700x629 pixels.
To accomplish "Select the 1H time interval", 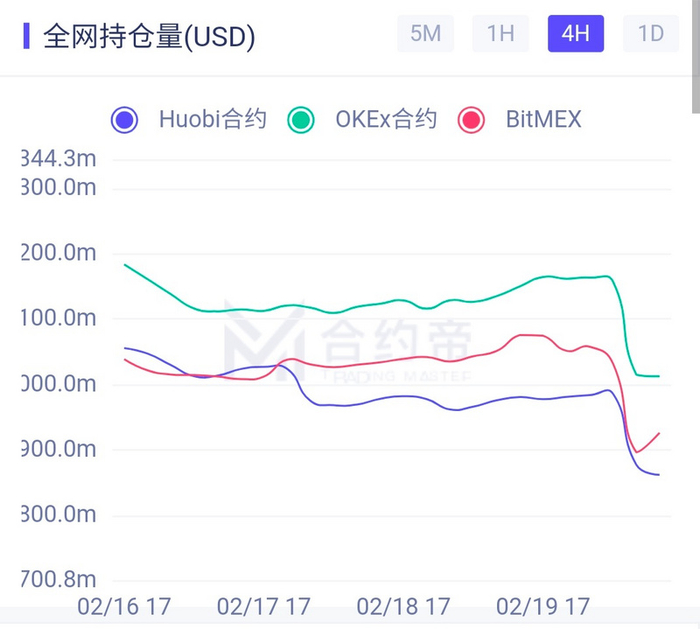I will pos(500,33).
